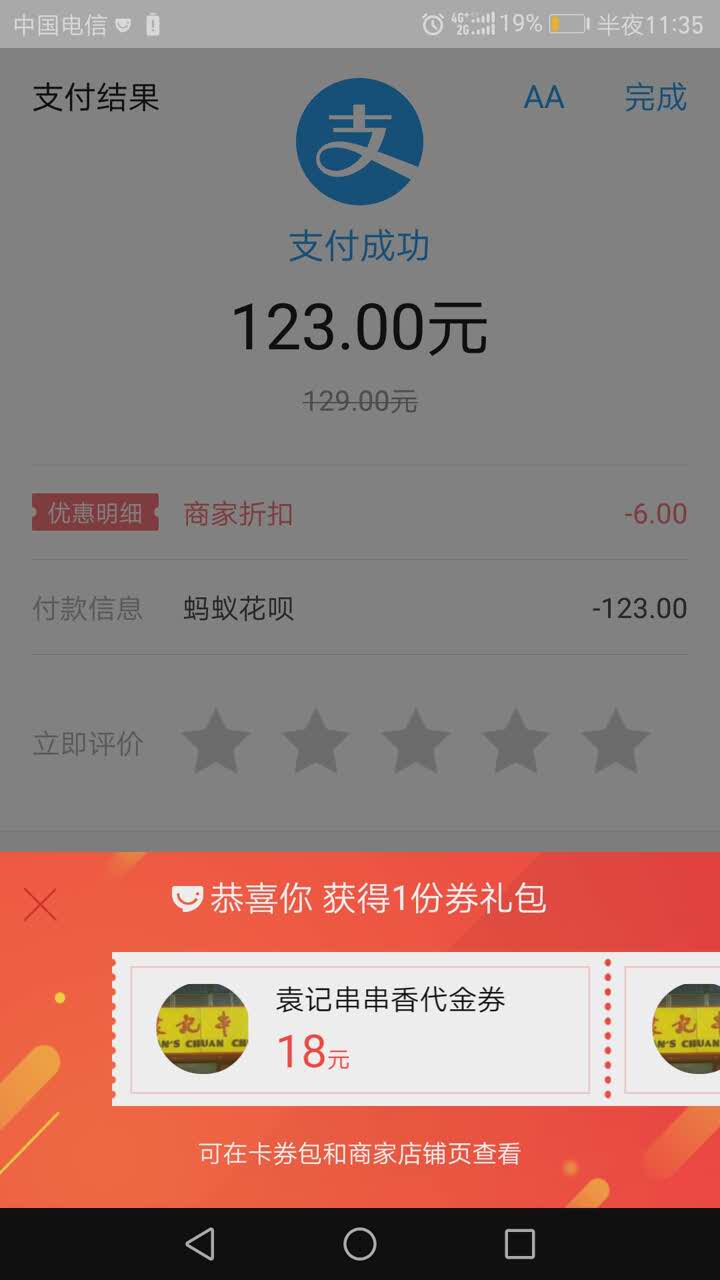Open recent apps from the navigation bar
The width and height of the screenshot is (720, 1280).
point(519,1244)
